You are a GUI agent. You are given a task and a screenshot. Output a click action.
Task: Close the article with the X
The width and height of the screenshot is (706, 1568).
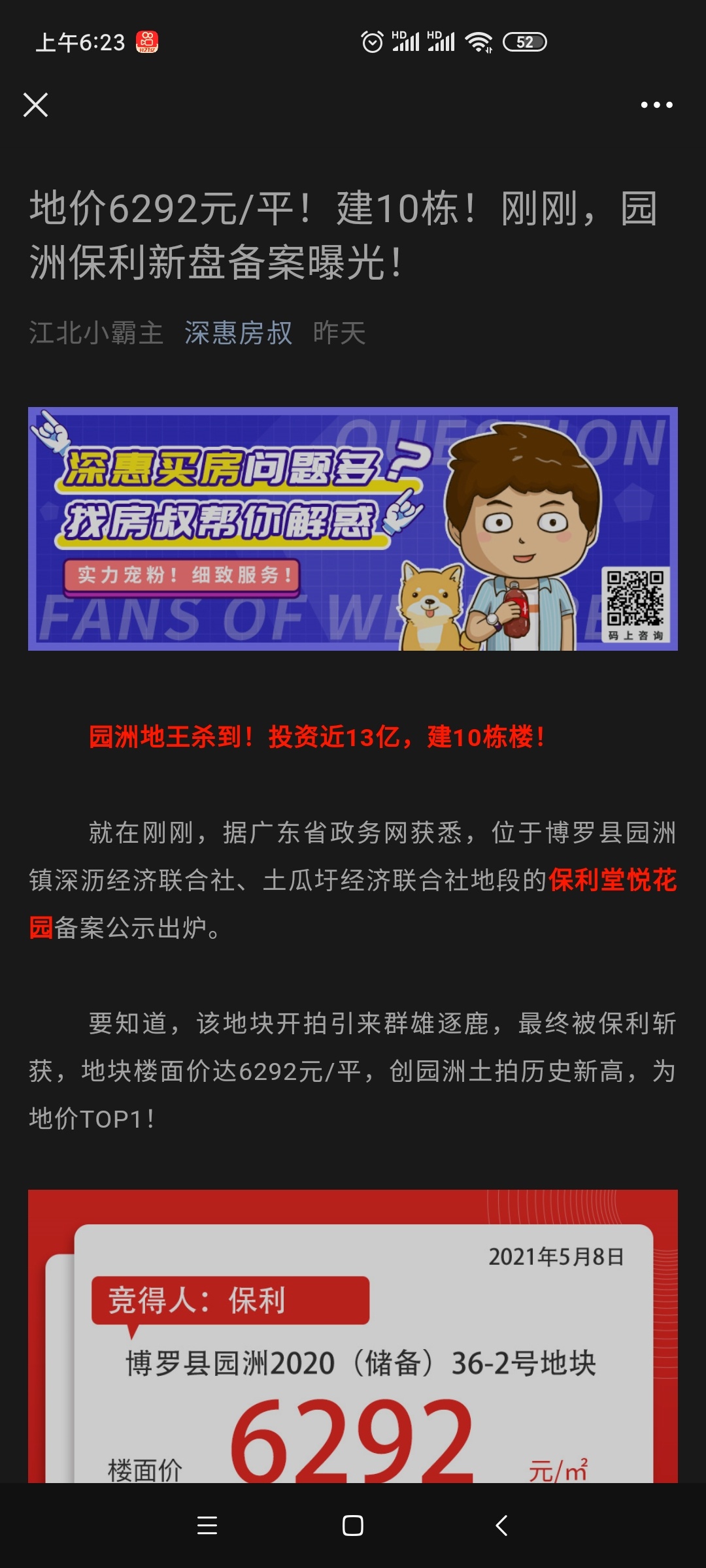click(x=35, y=105)
